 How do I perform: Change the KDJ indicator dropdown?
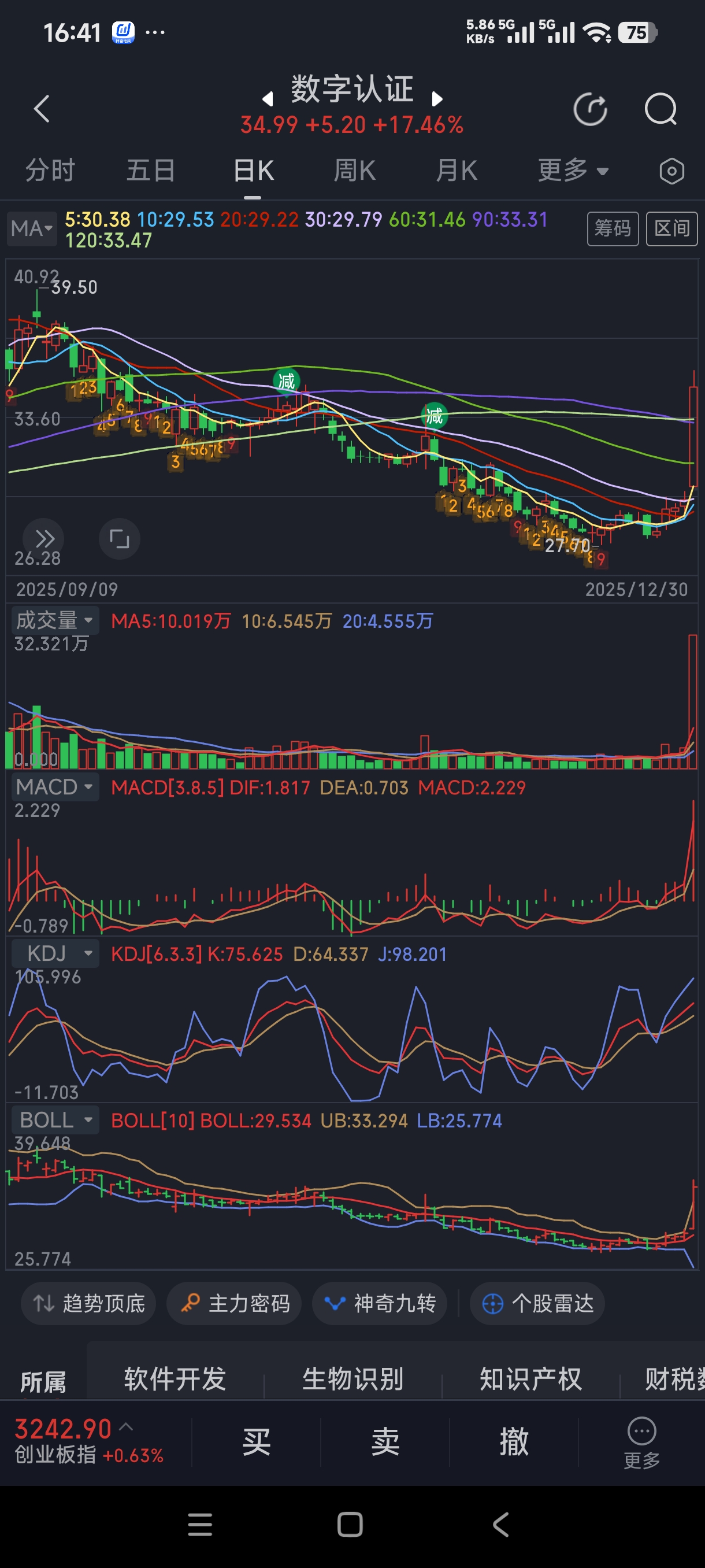click(55, 953)
